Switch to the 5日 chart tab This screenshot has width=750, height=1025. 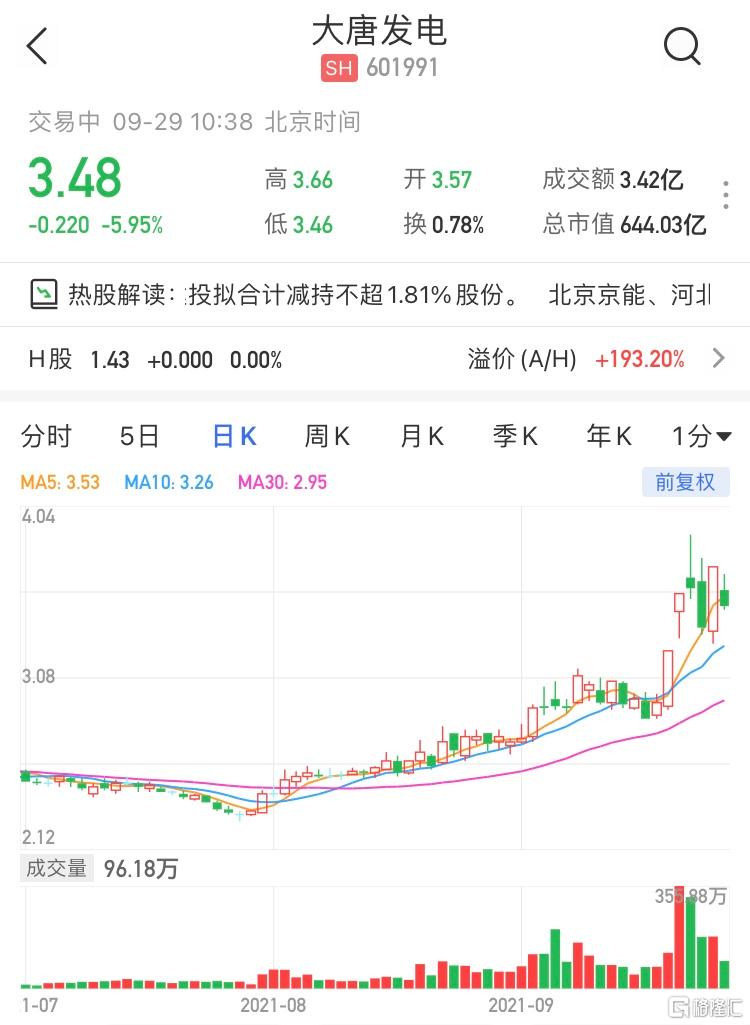(x=139, y=436)
